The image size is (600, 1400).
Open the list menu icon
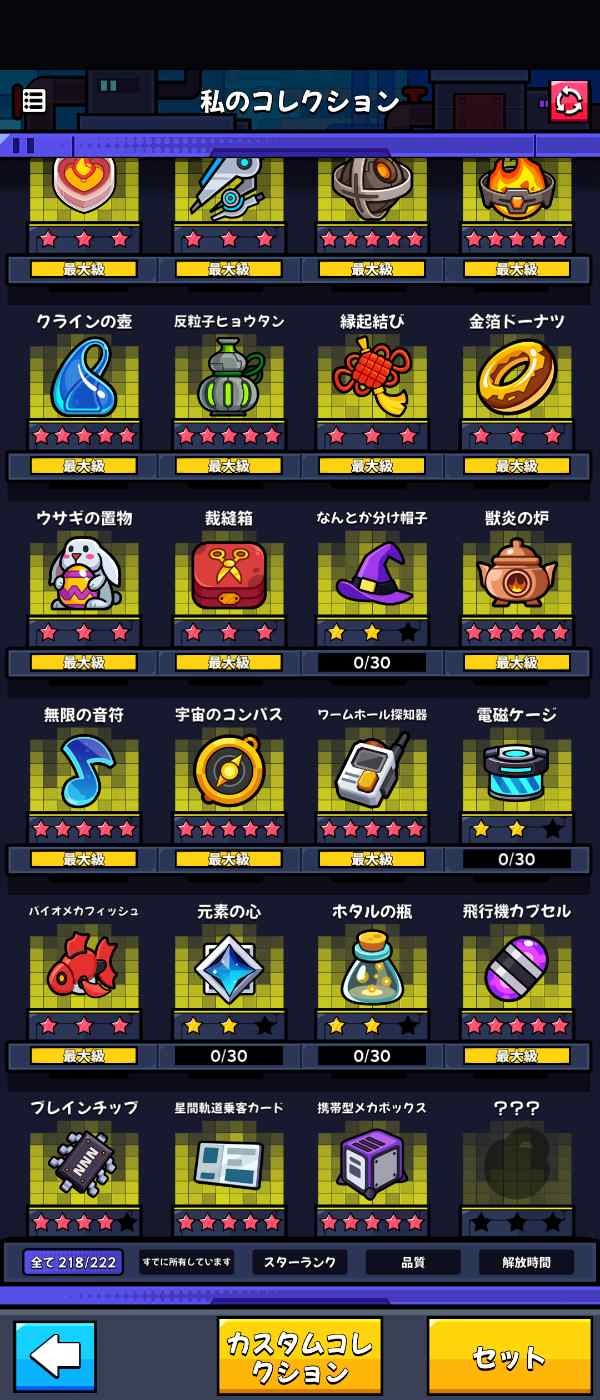tap(34, 101)
